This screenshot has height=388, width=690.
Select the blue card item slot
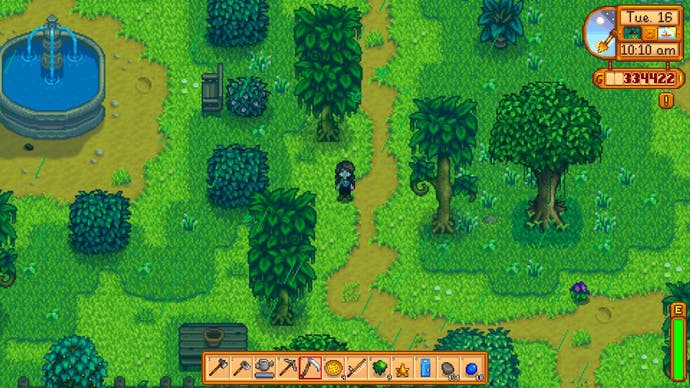point(425,368)
